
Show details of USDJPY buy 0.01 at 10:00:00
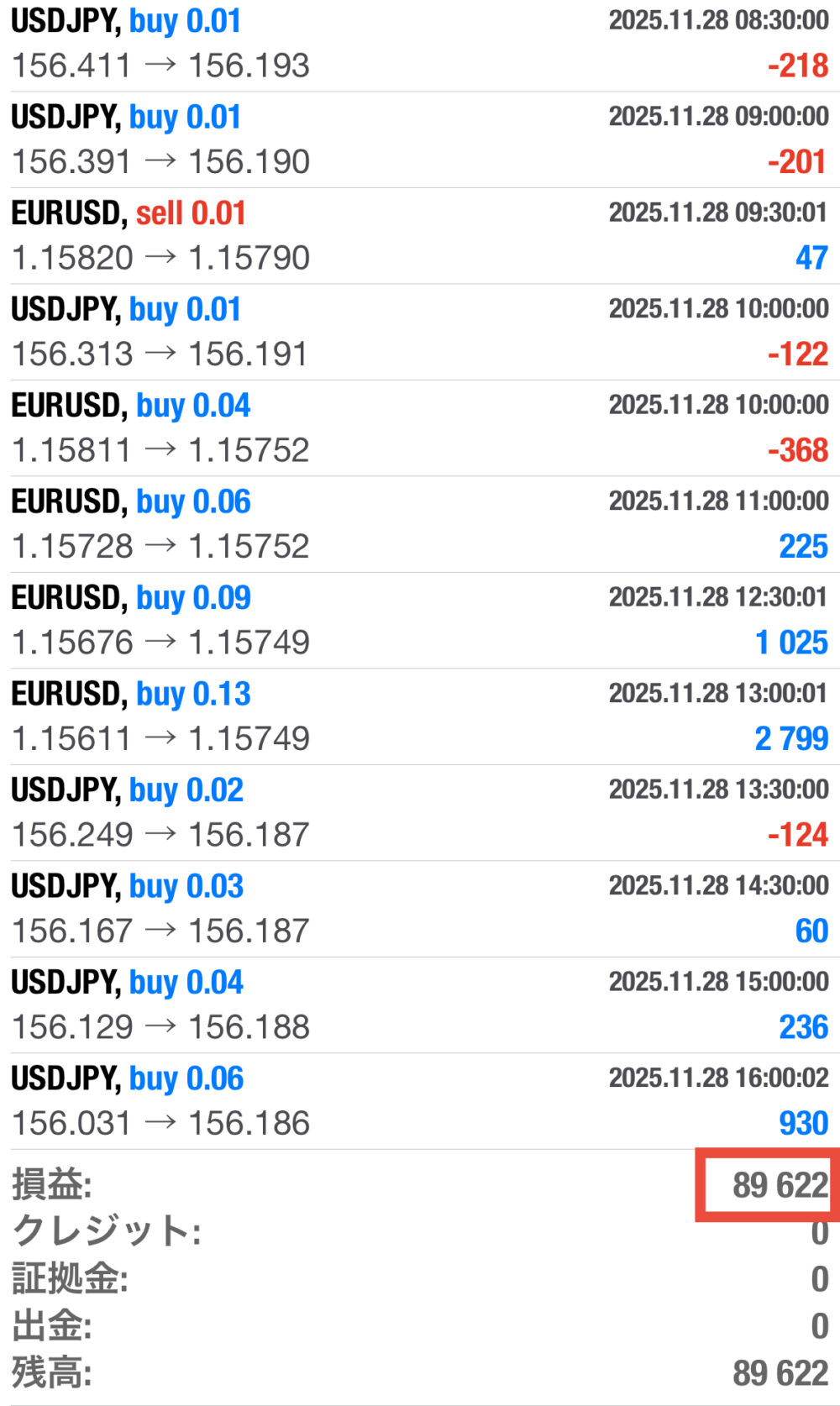(x=420, y=332)
